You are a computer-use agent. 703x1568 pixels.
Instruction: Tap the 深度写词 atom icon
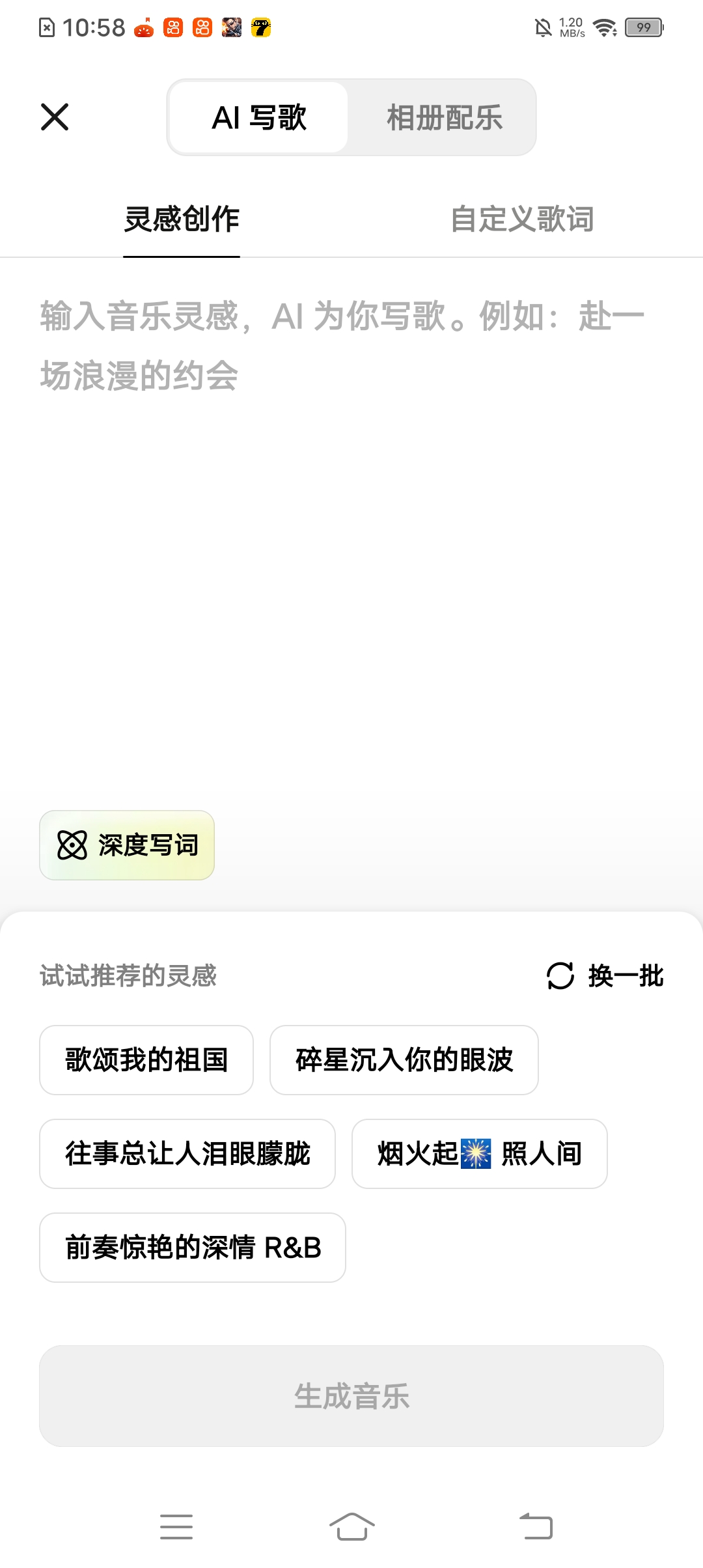(73, 845)
